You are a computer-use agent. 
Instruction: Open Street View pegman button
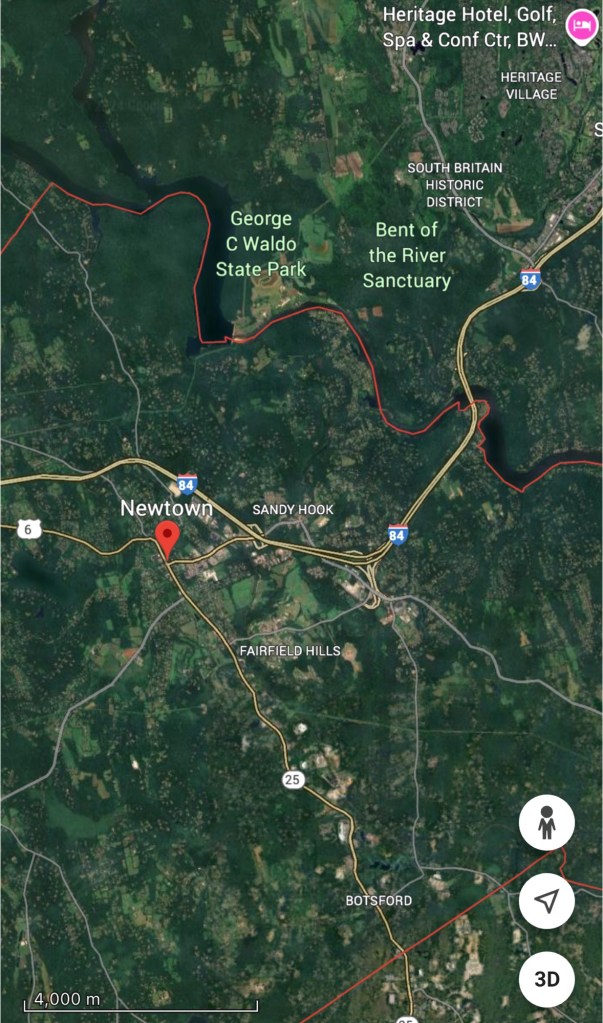[546, 823]
